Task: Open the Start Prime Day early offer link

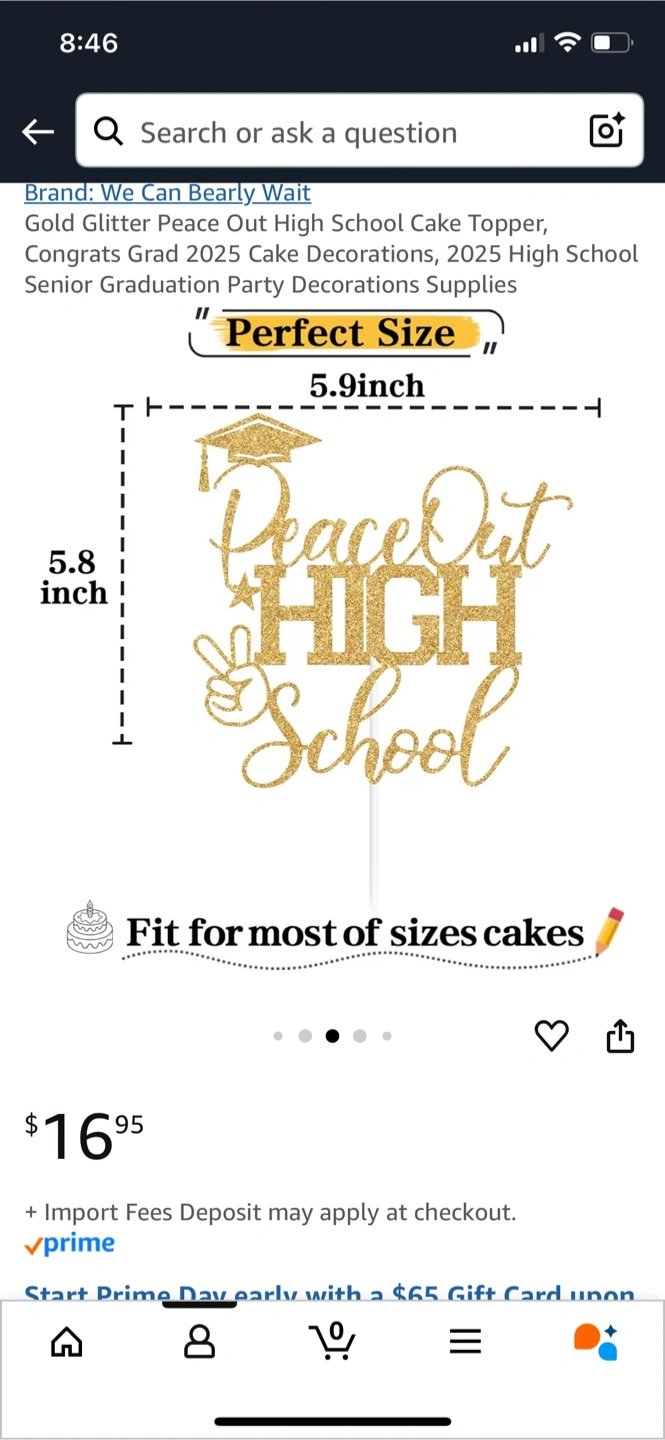Action: [329, 1292]
